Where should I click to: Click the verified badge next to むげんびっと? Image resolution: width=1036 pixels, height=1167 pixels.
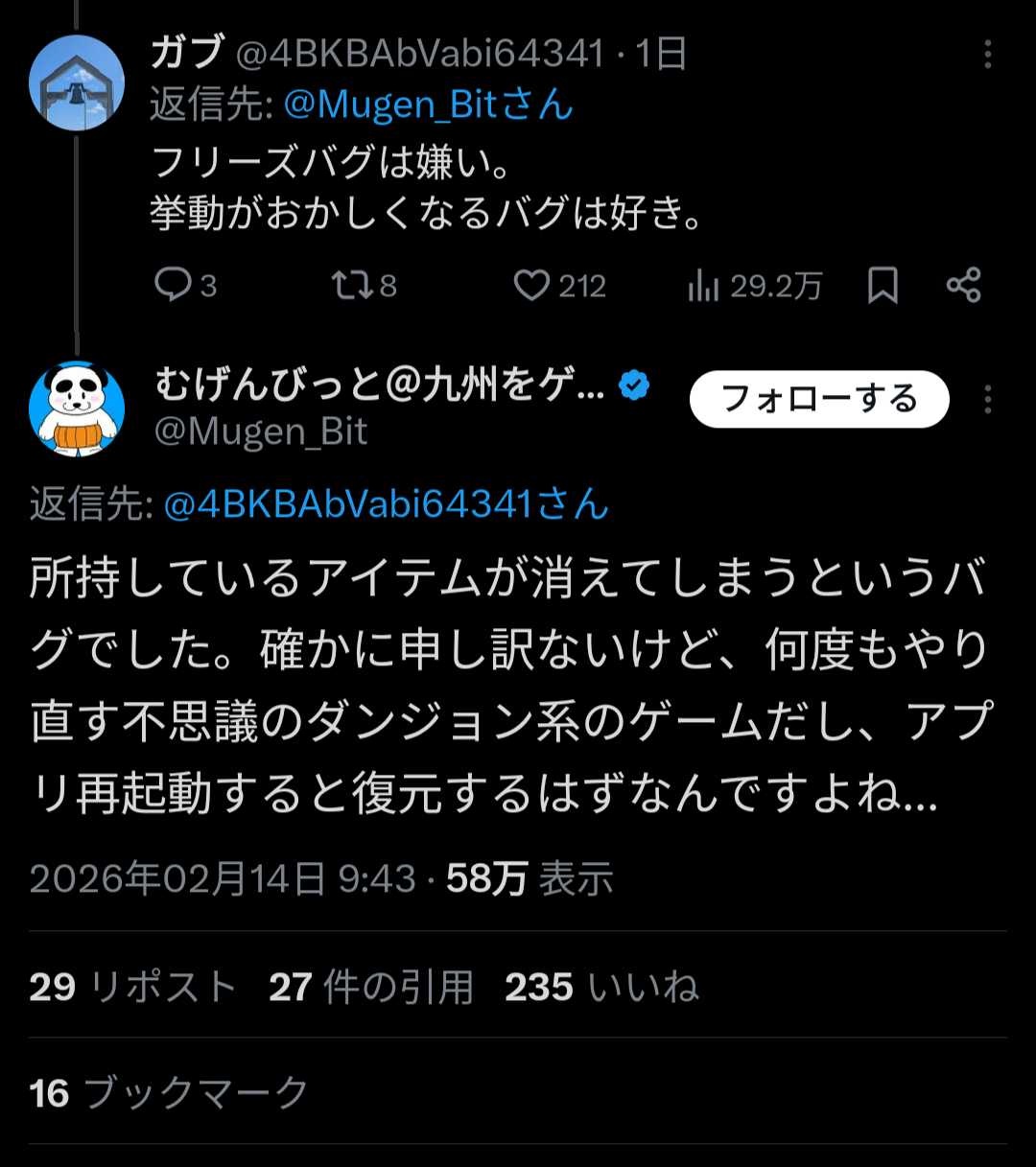point(633,385)
